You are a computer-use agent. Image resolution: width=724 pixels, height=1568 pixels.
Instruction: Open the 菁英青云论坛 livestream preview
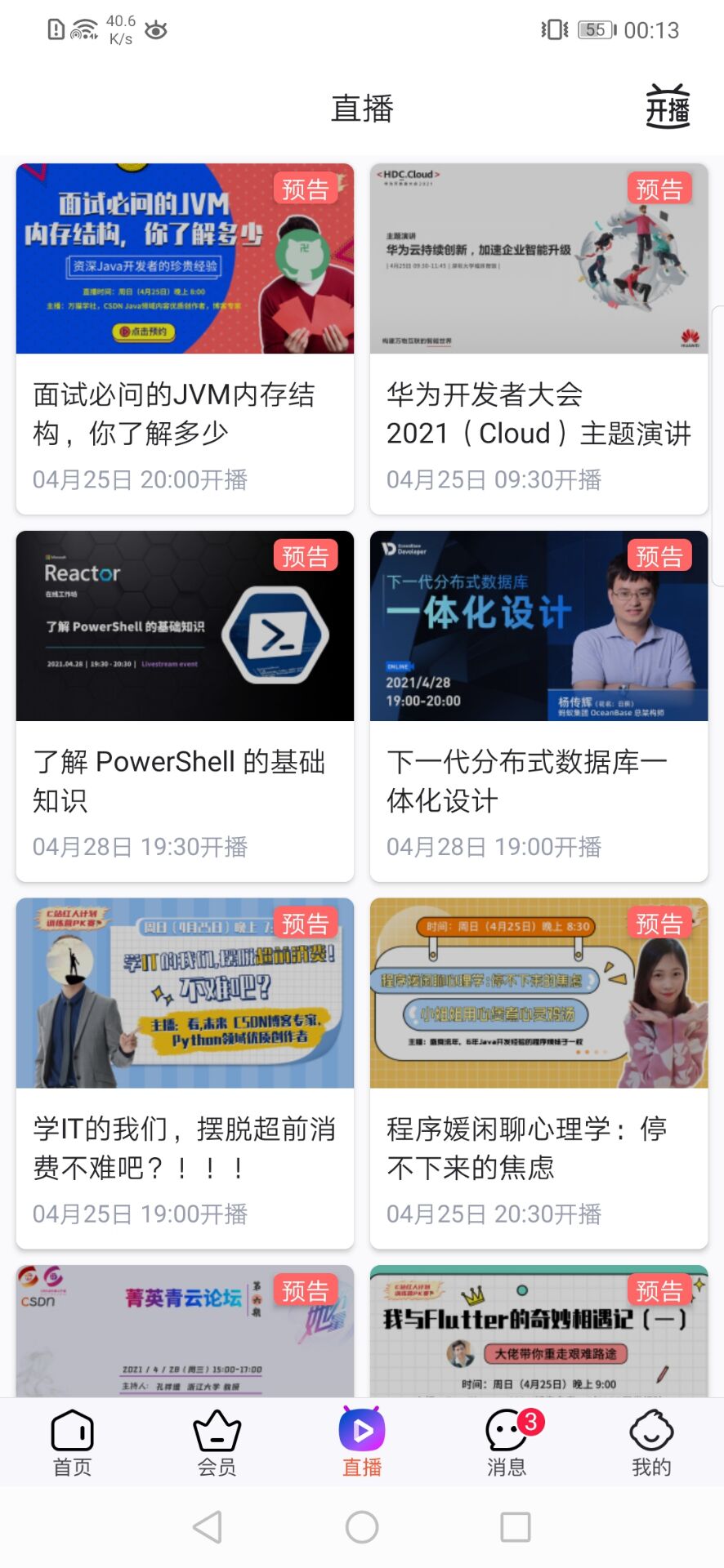[x=185, y=1331]
